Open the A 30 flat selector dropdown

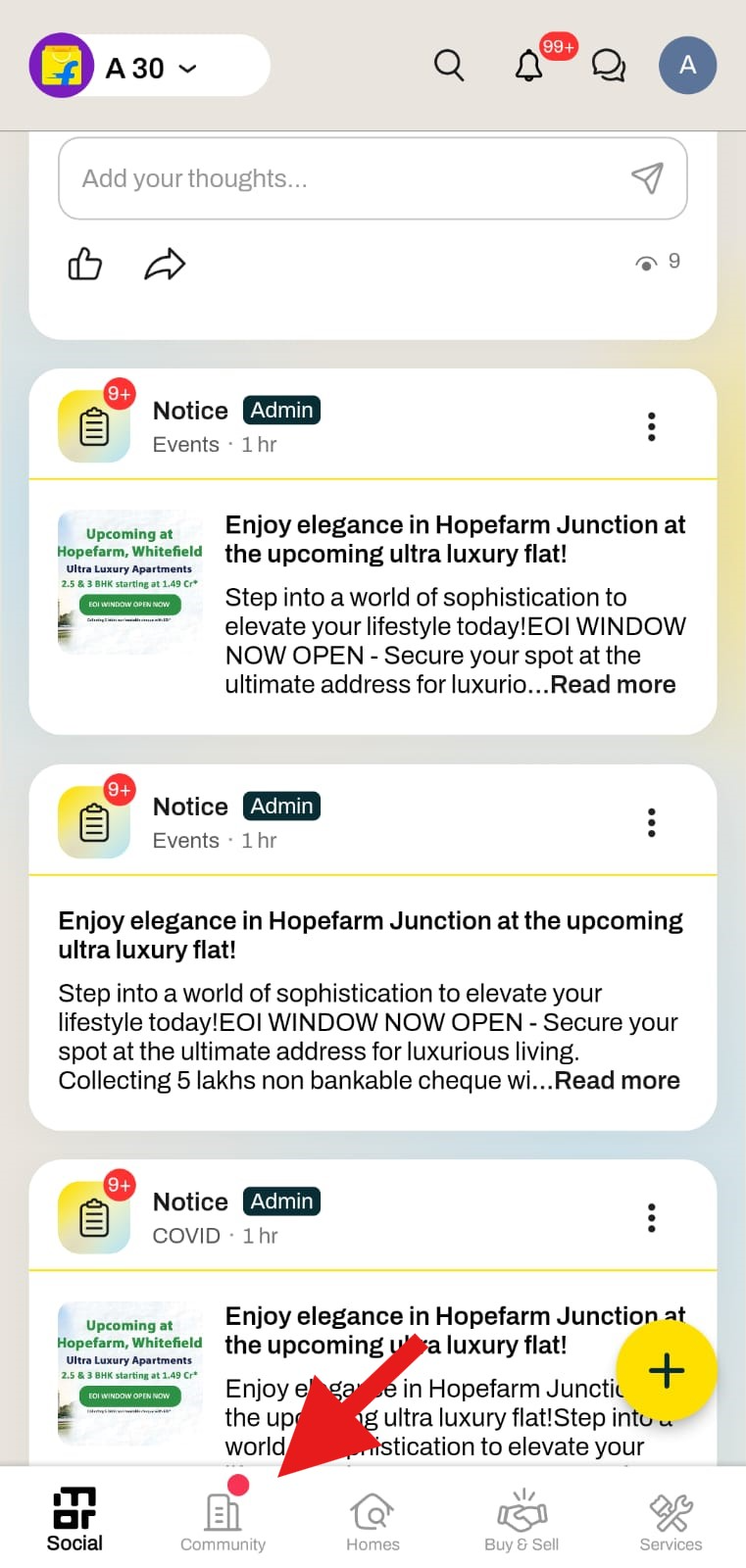(150, 67)
